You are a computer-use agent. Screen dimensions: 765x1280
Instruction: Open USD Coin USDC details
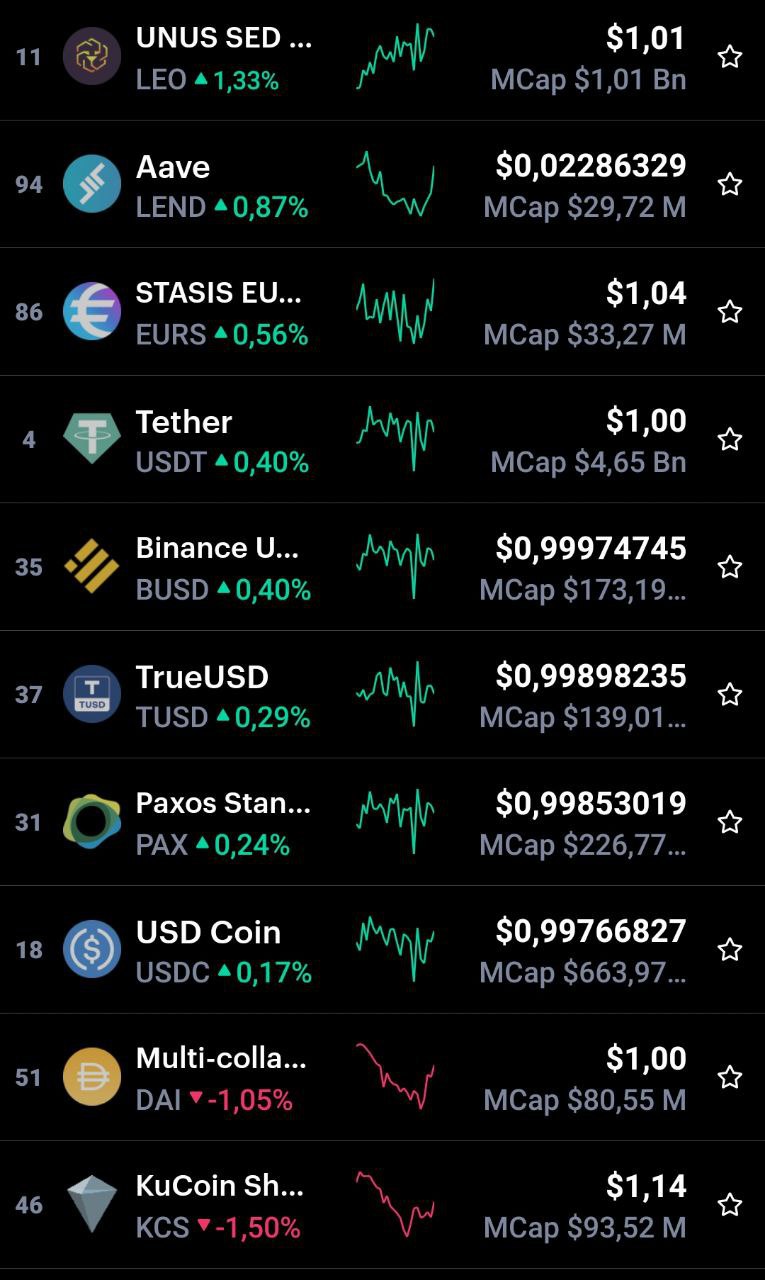click(382, 949)
